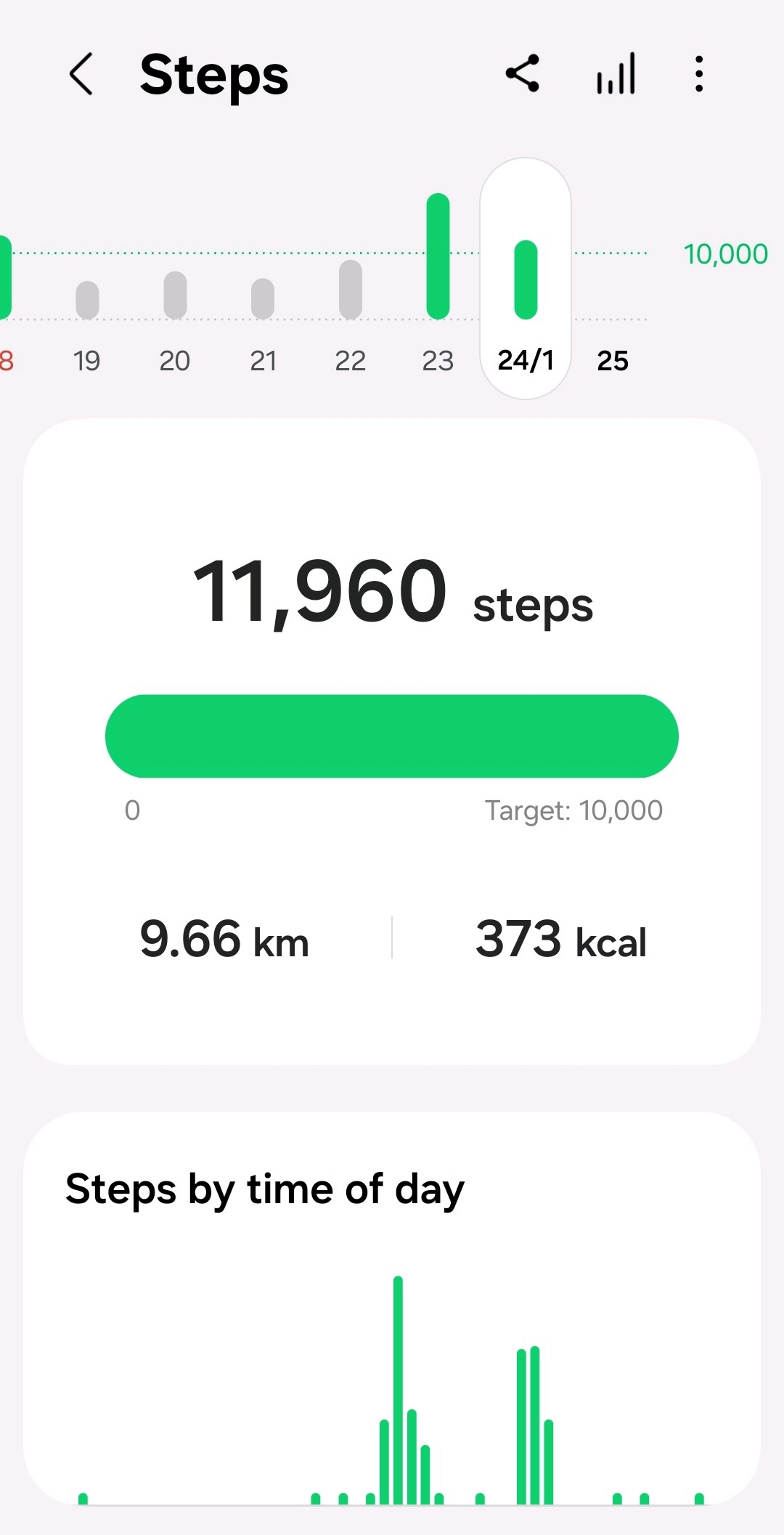
Task: Open the more options menu
Action: (698, 73)
